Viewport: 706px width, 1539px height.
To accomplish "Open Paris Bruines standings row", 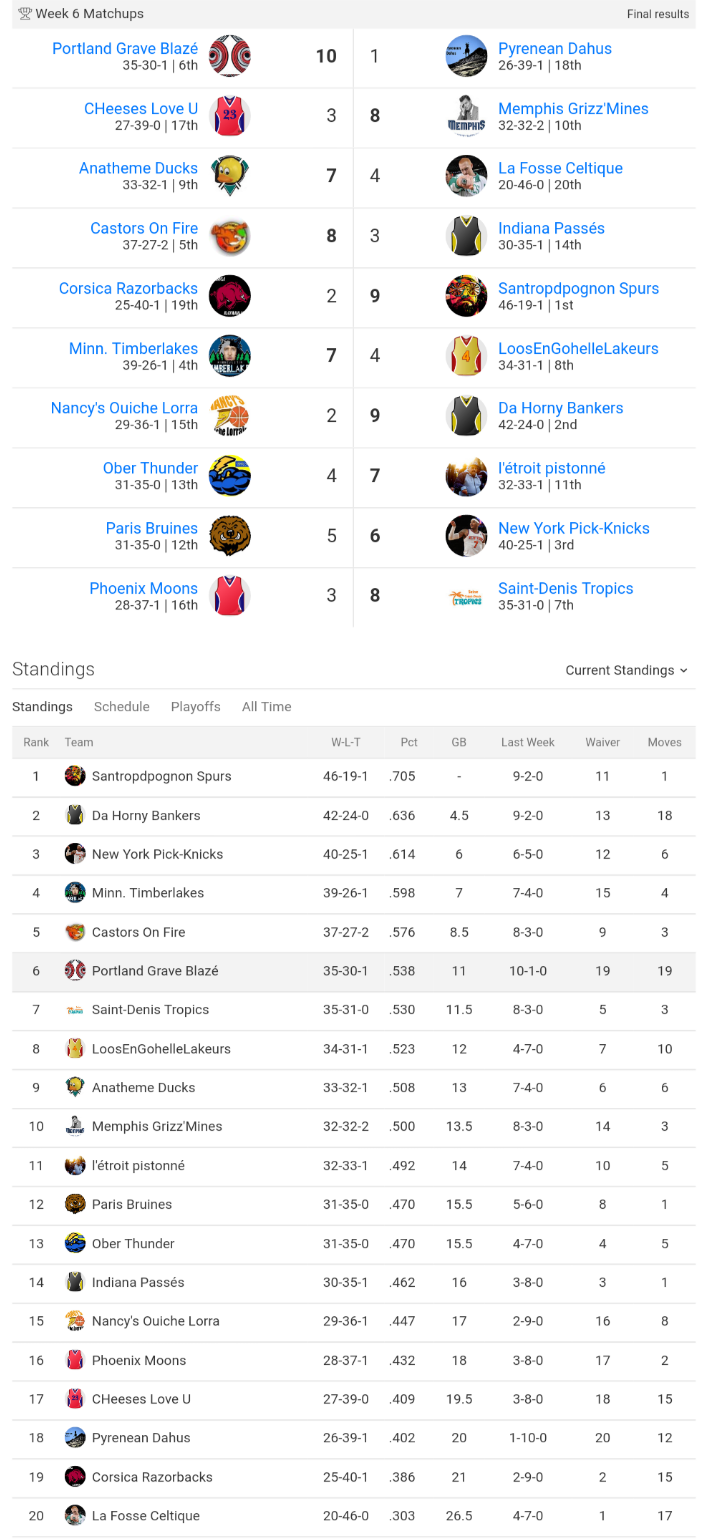I will [132, 1204].
